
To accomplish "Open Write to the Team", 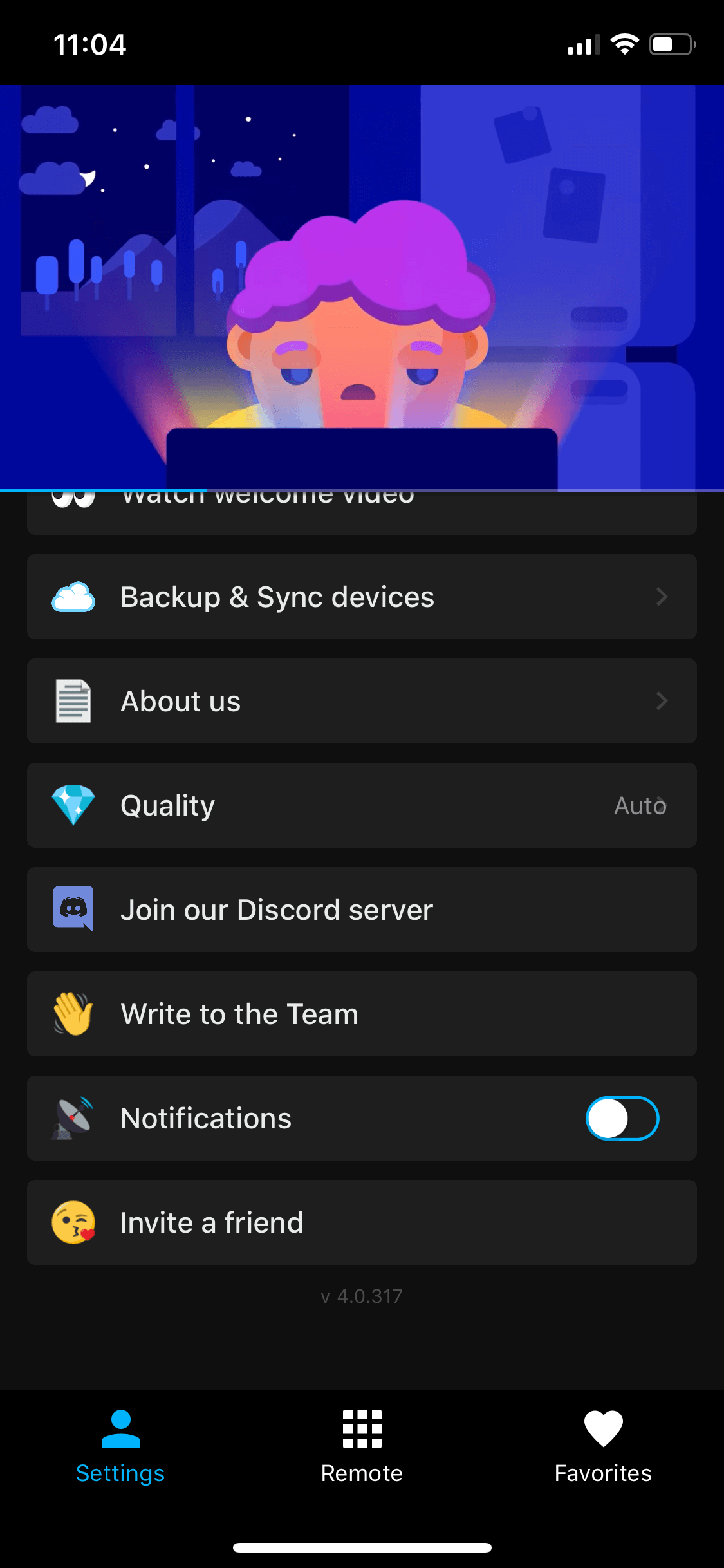I will (362, 1014).
